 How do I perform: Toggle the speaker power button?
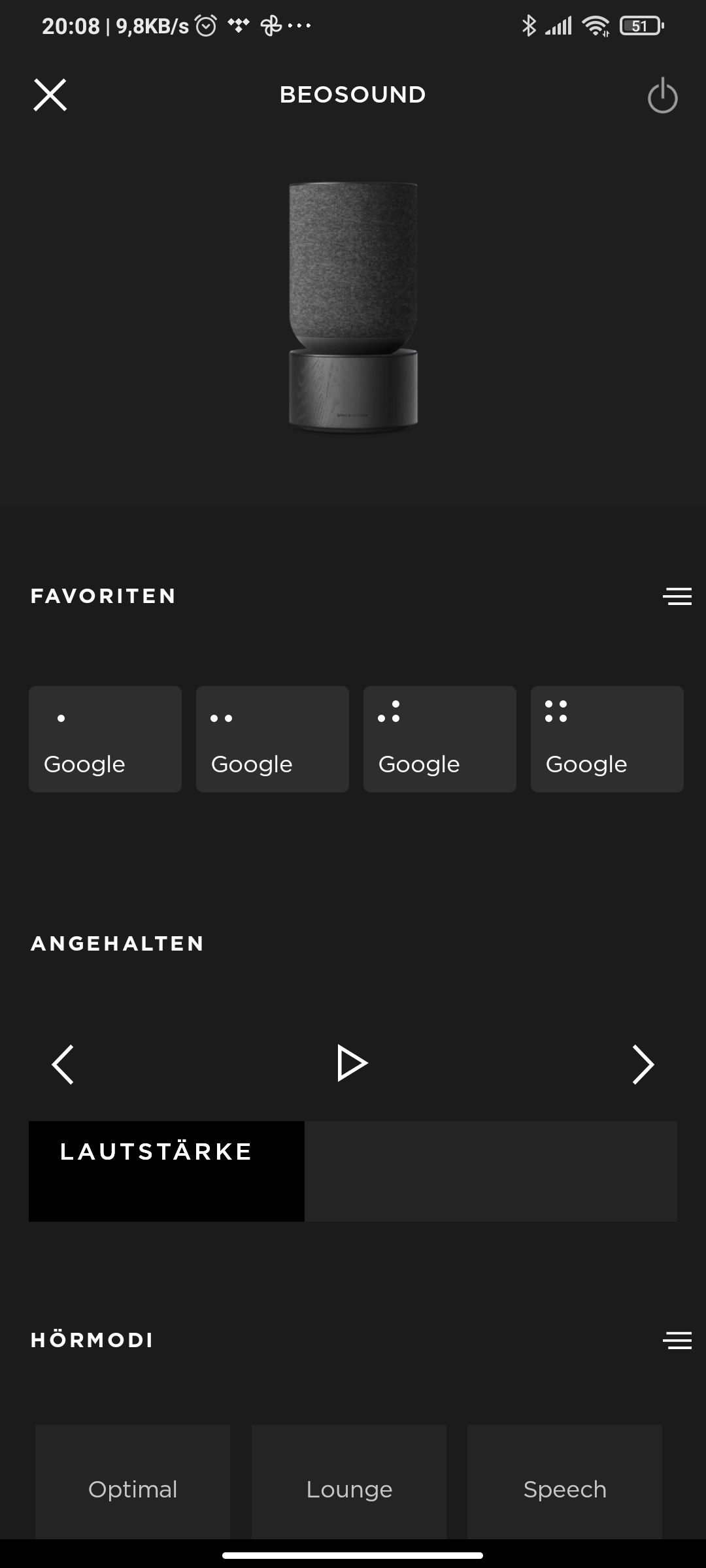(662, 95)
